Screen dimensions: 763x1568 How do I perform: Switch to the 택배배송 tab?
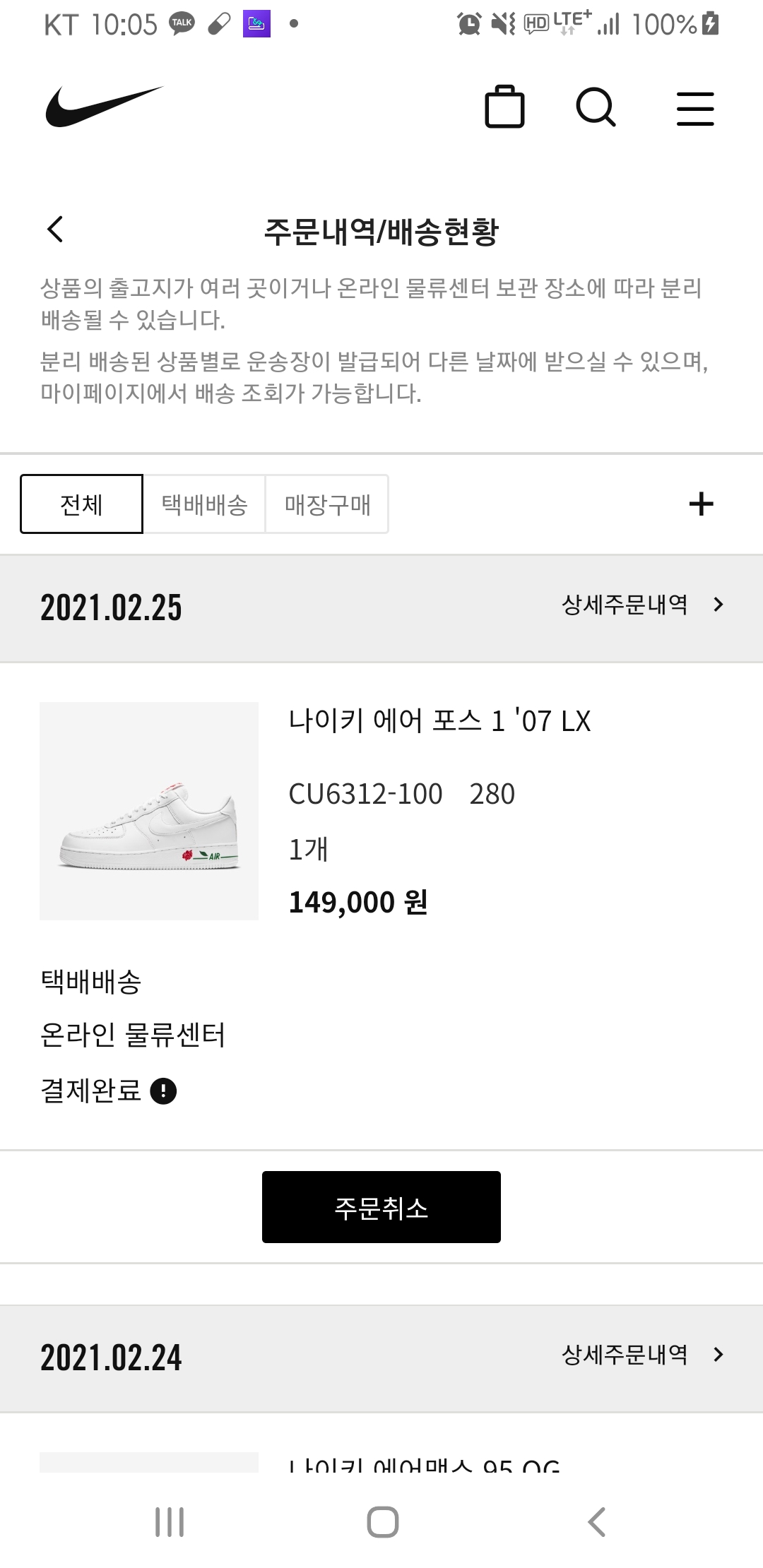click(204, 504)
